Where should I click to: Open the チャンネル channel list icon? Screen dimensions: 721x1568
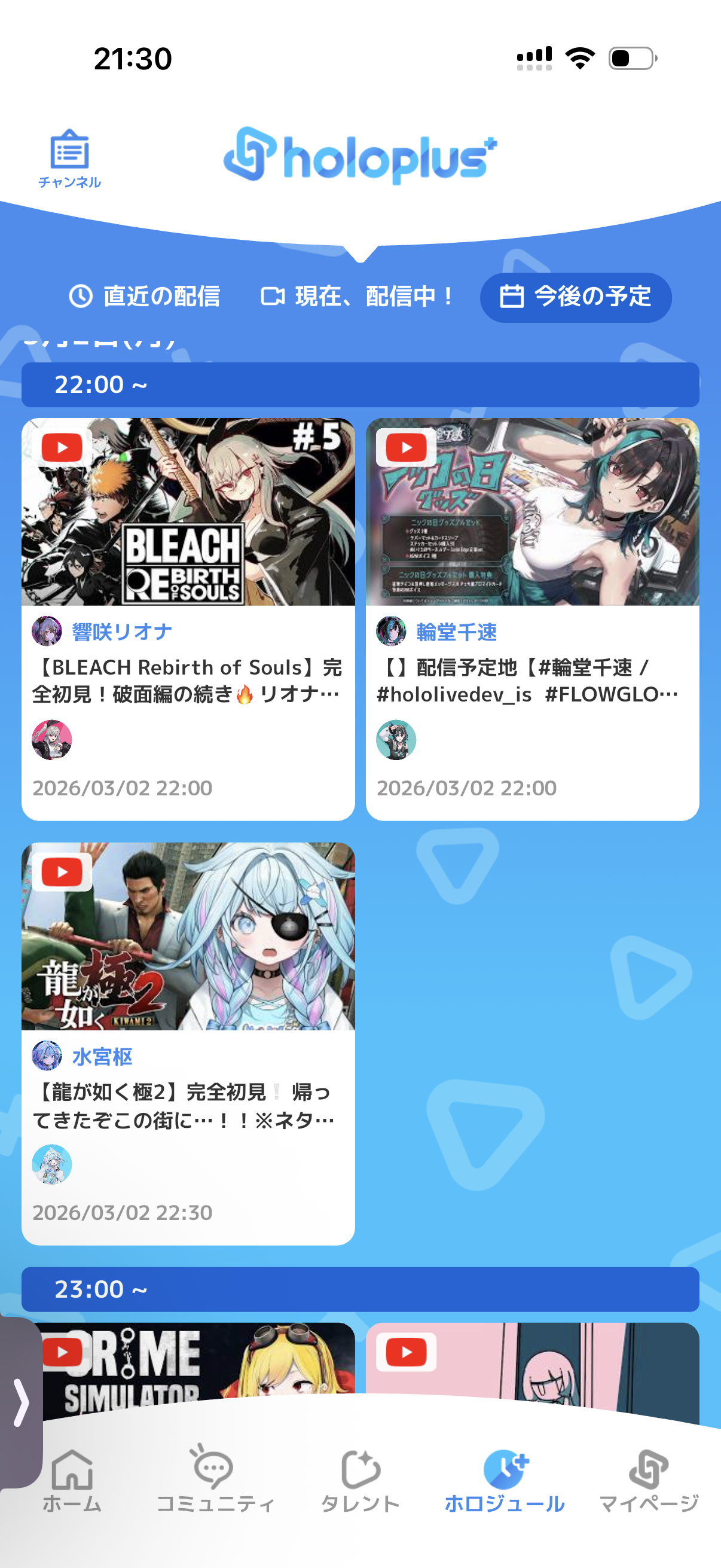69,158
